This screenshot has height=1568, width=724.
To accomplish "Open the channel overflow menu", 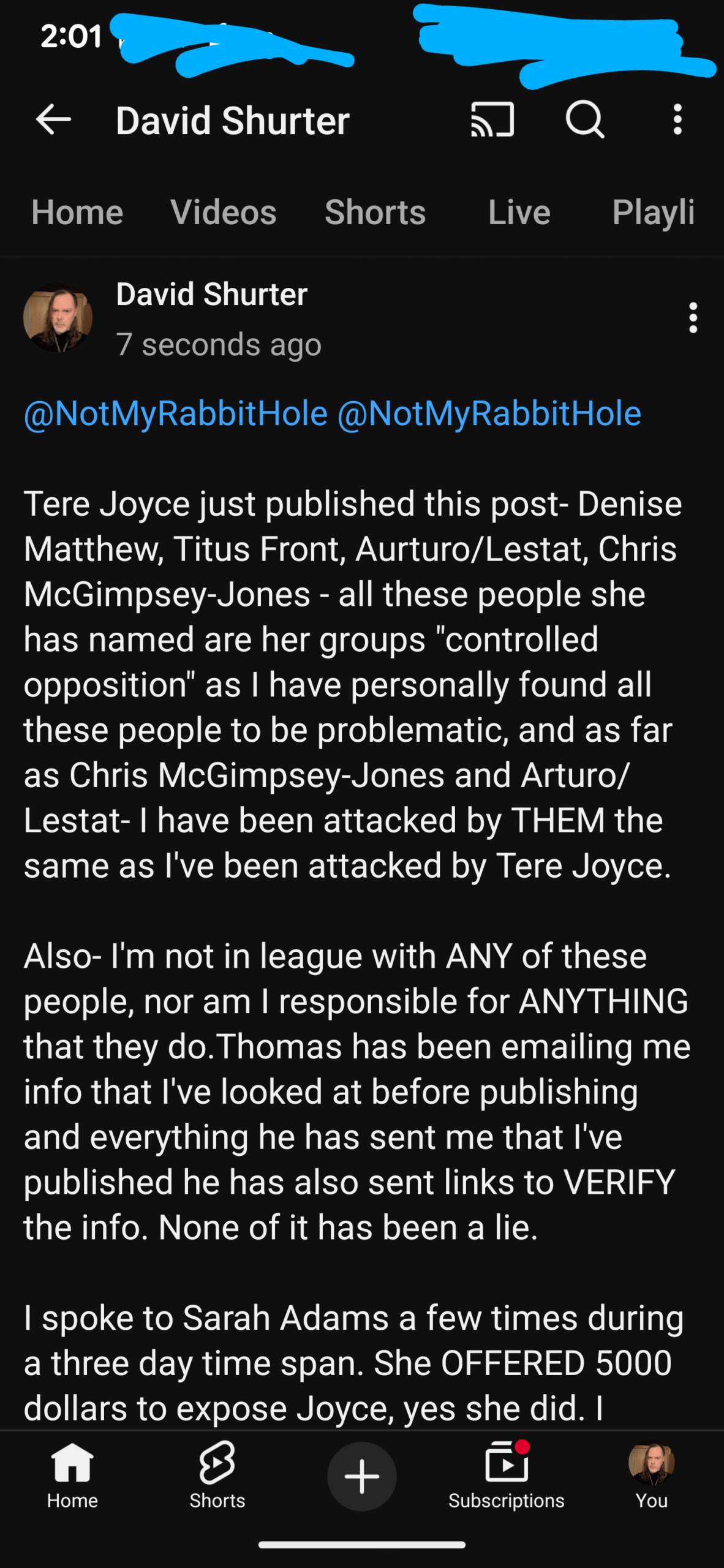I will coord(677,119).
